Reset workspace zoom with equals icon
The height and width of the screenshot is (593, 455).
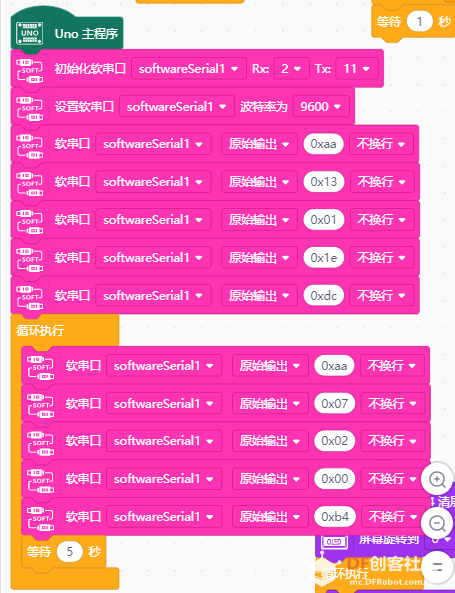[437, 567]
